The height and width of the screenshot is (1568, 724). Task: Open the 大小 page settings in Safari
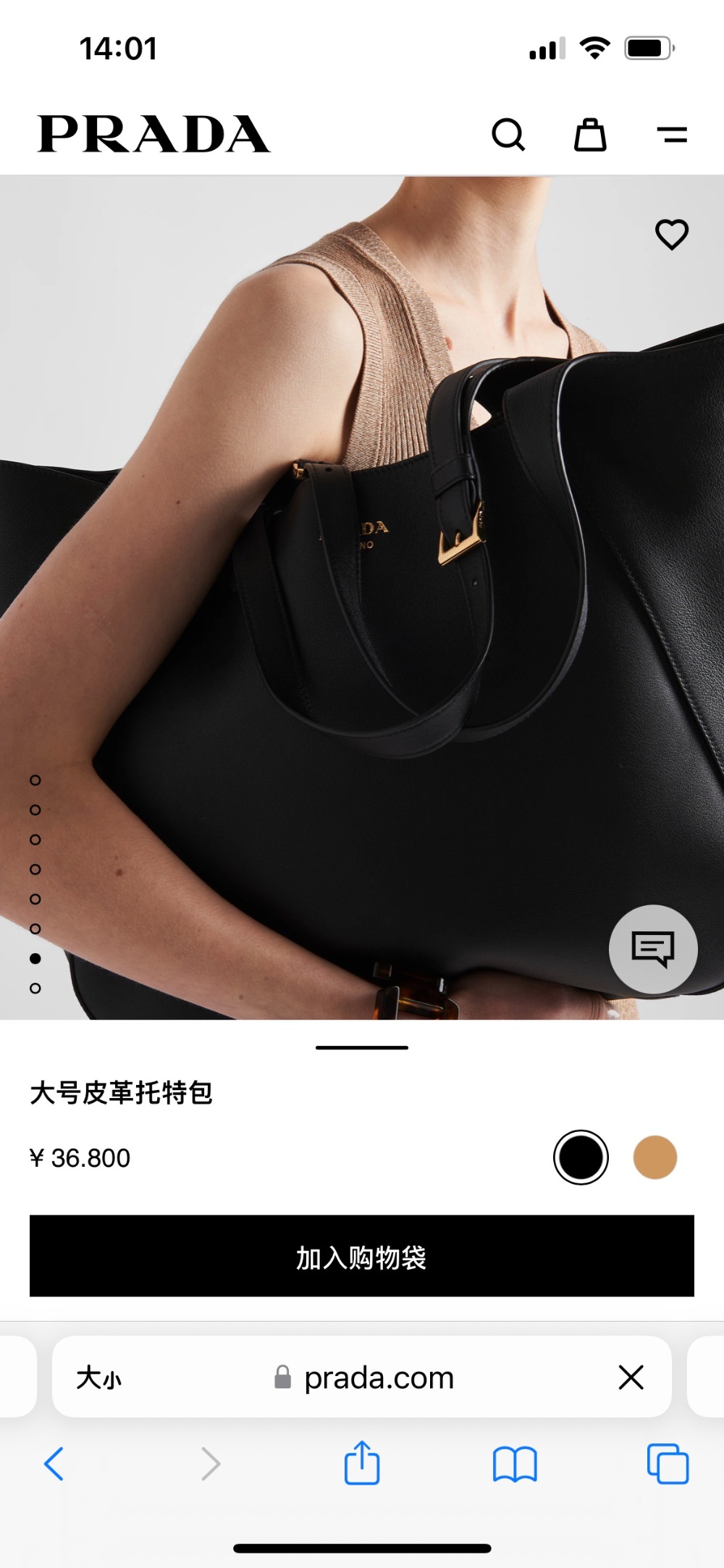coord(99,1378)
